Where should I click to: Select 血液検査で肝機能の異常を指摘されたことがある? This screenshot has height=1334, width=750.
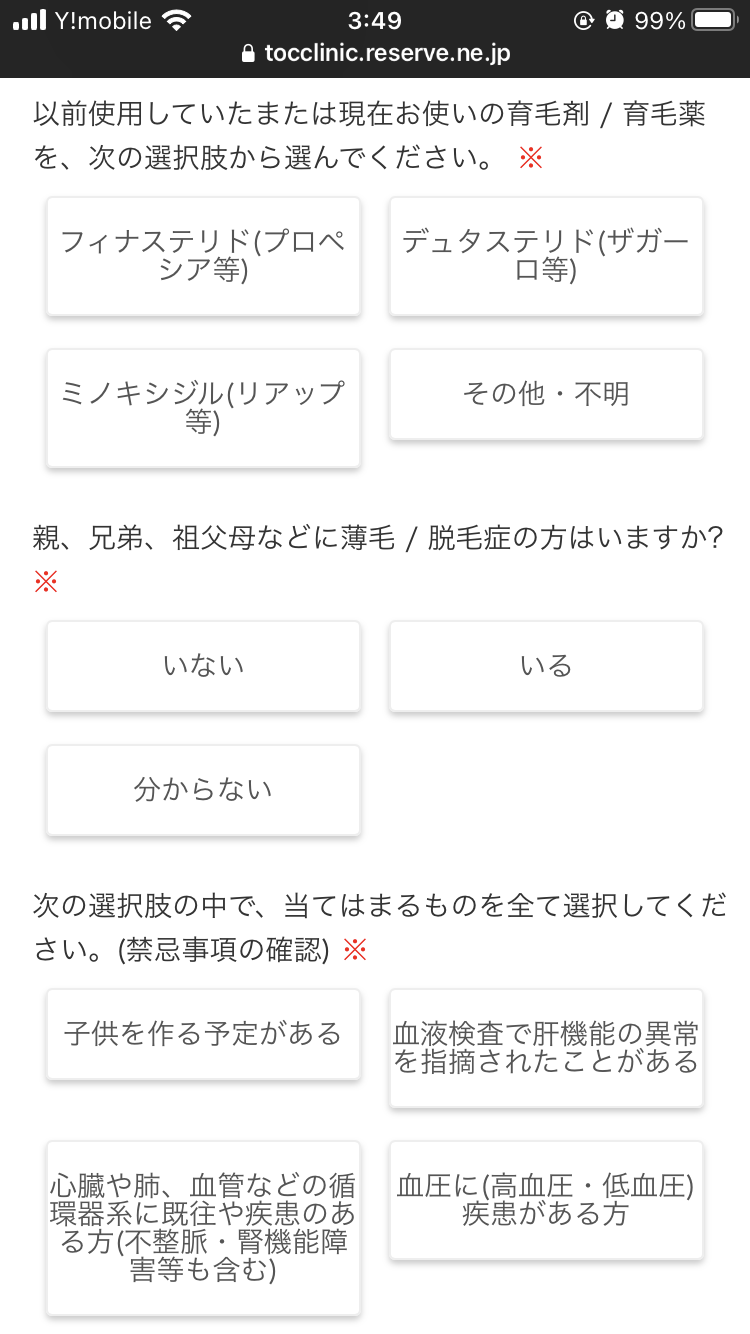[x=546, y=1047]
